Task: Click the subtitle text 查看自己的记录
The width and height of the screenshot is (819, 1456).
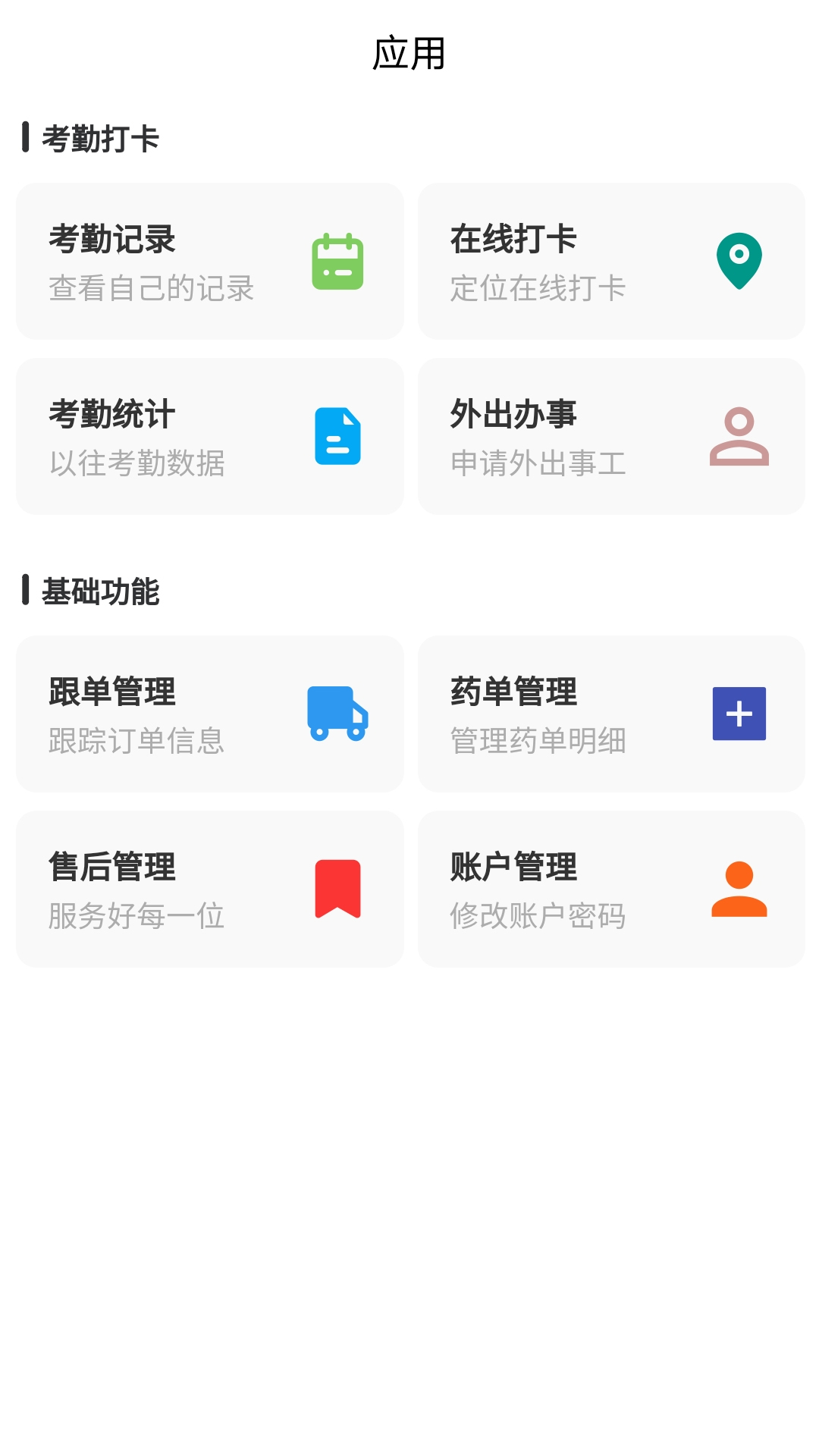Action: coord(151,288)
